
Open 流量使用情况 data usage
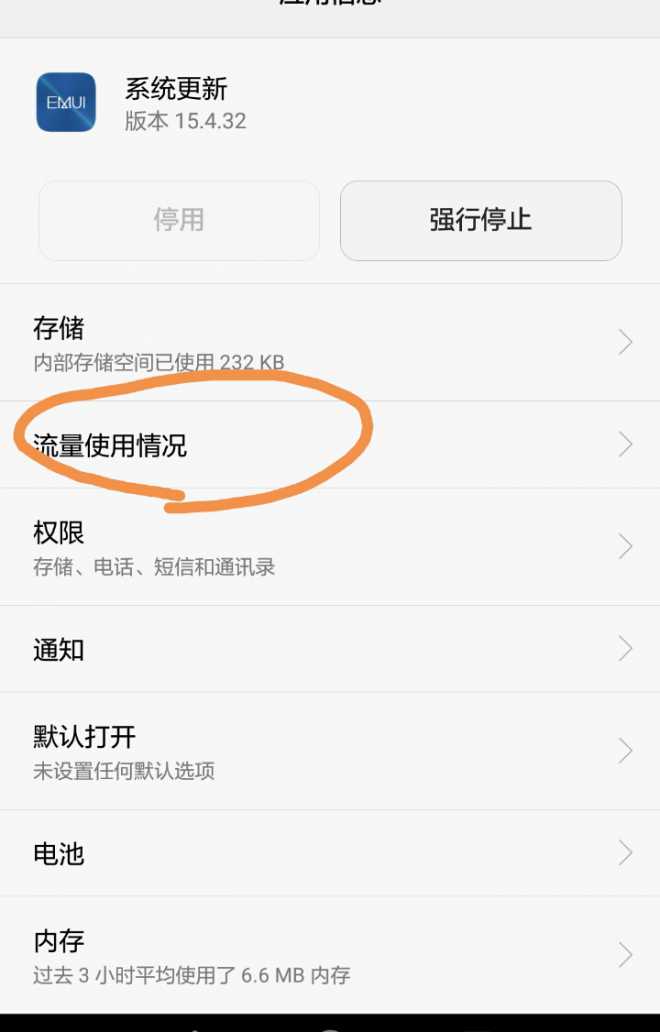[x=330, y=445]
